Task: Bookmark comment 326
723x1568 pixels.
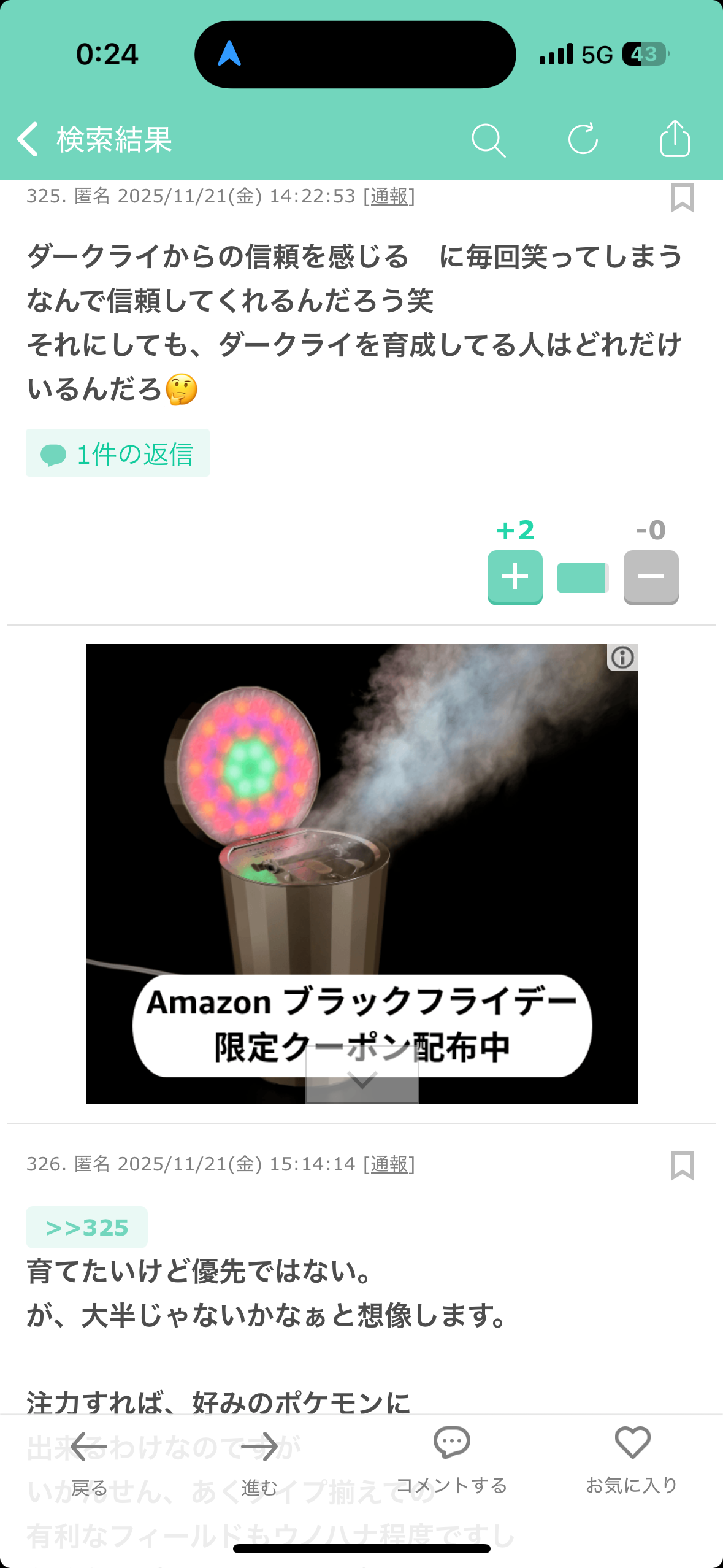Action: coord(682,1166)
